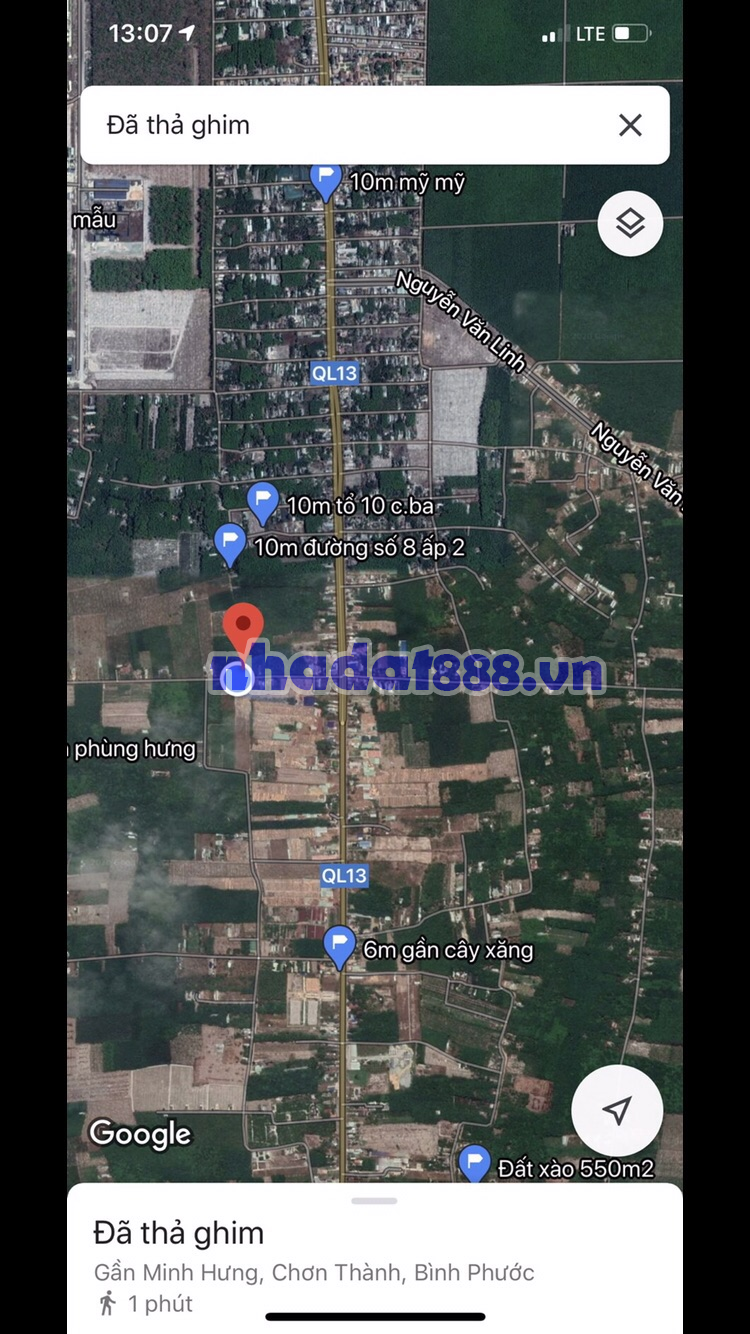
Task: Open the "6m gần cây xăng" flag
Action: pos(340,946)
